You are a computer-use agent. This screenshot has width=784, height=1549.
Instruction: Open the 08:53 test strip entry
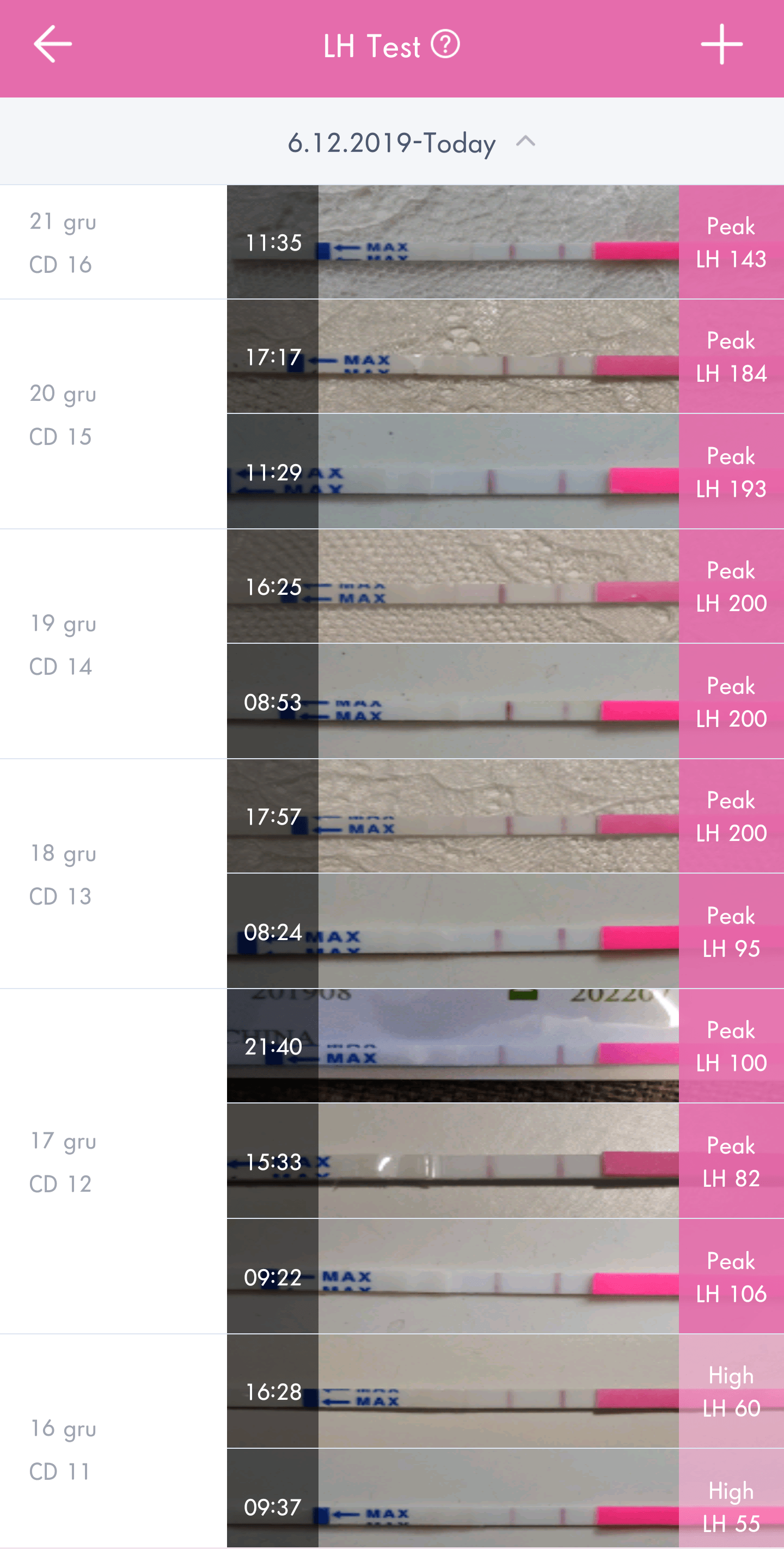tap(505, 701)
